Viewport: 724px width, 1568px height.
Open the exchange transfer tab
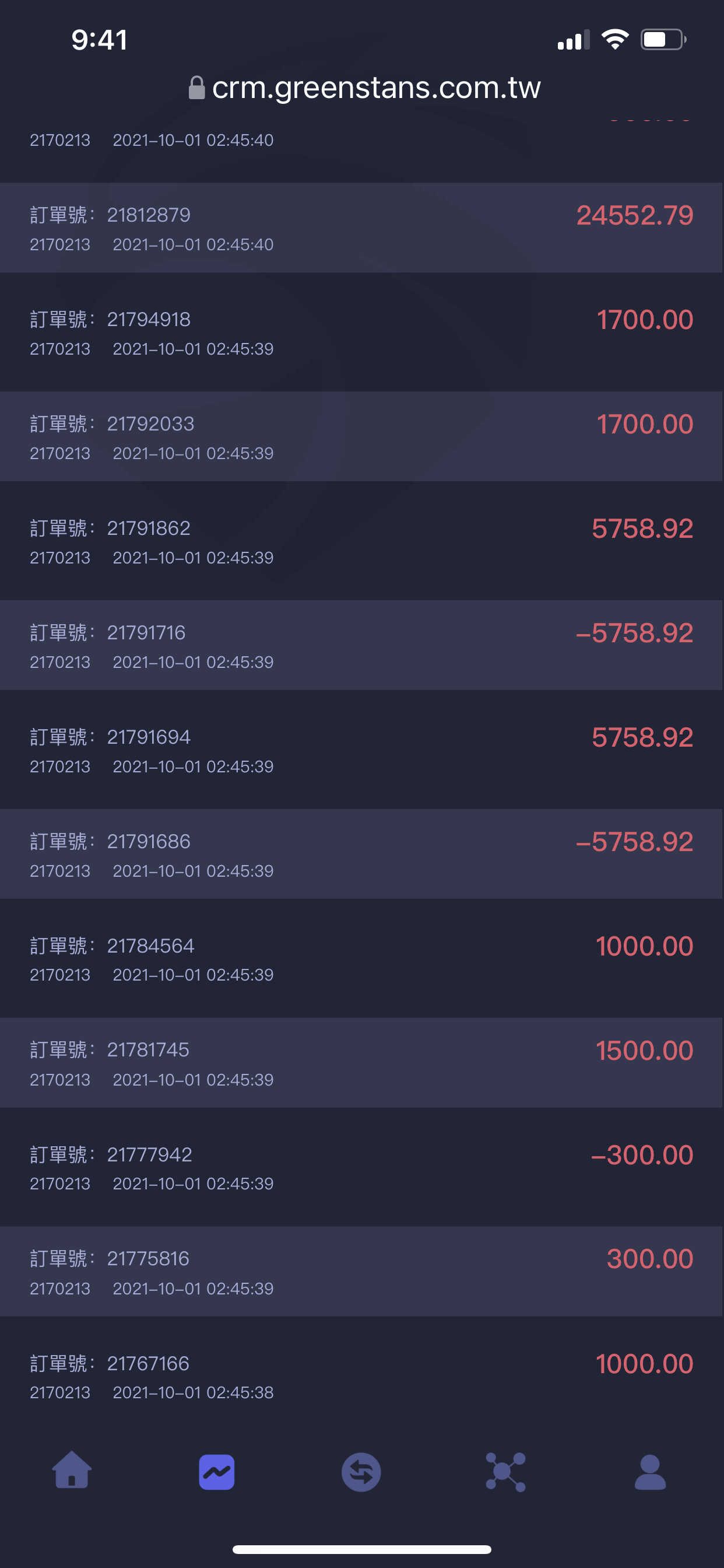click(361, 1472)
